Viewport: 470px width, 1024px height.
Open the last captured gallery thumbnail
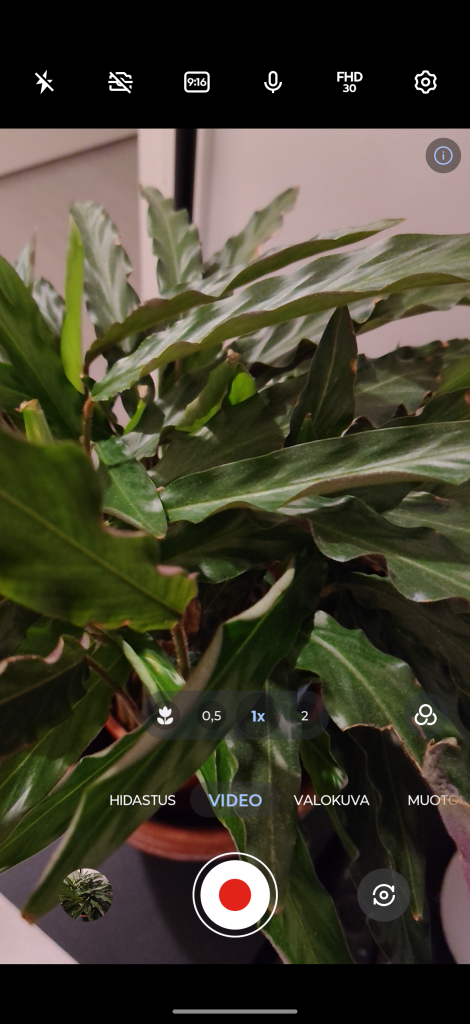point(86,895)
